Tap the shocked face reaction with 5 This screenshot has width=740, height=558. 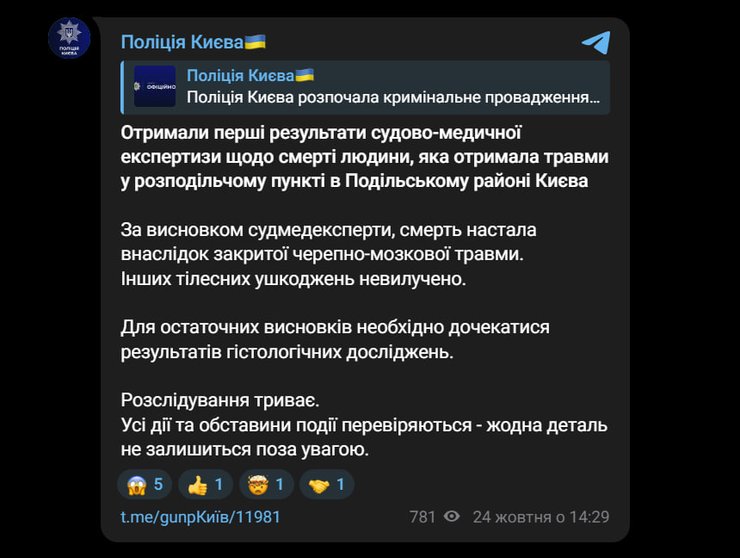(146, 486)
